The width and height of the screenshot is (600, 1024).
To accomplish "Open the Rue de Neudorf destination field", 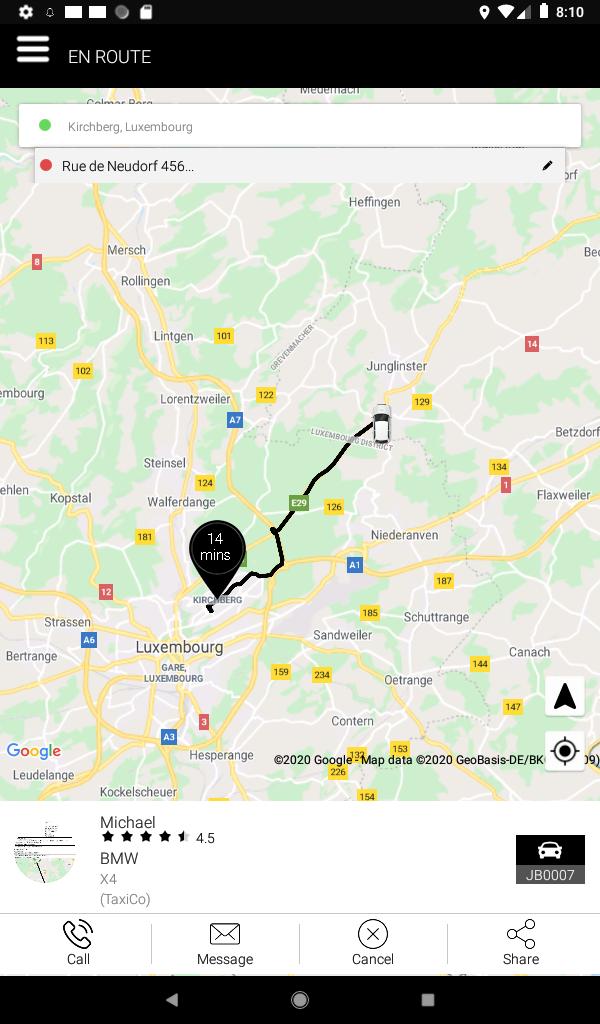I will coord(300,165).
